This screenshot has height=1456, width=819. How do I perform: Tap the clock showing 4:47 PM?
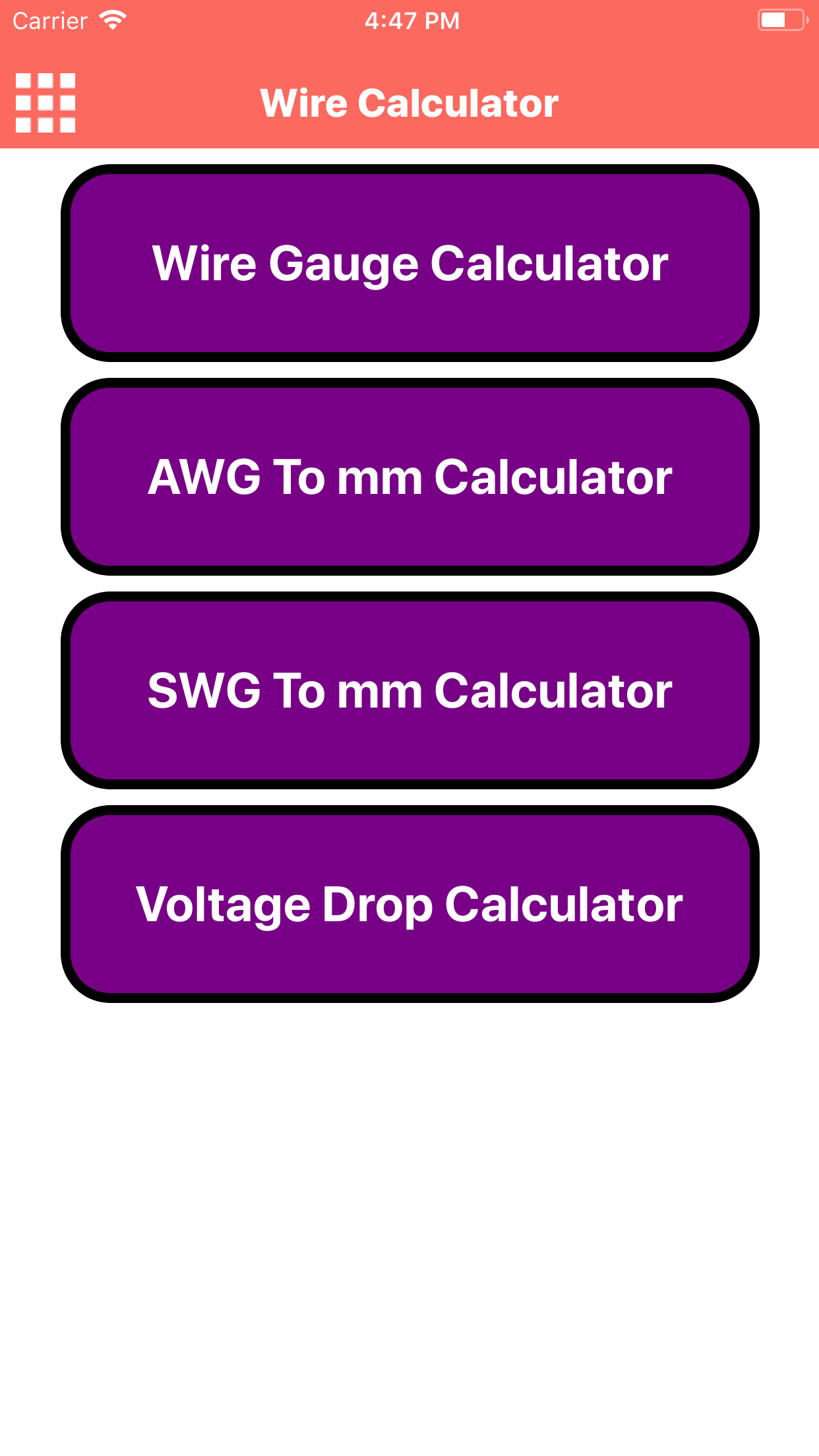409,20
